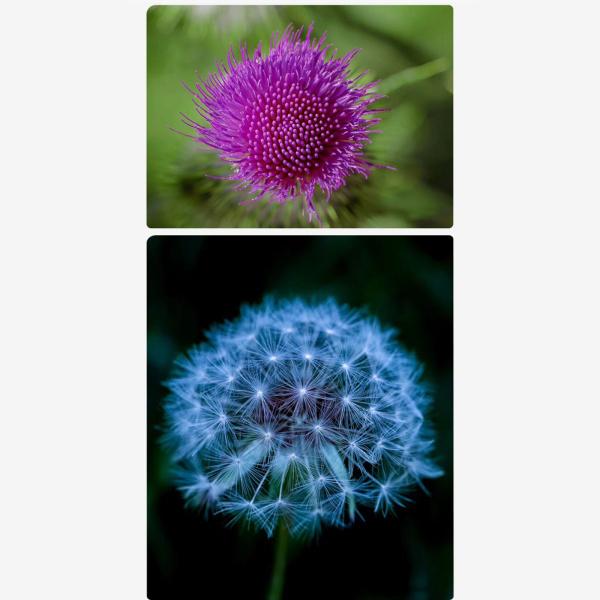Viewport: 600px width, 600px height.
Task: Open the purple thistle flower photo
Action: [x=299, y=117]
